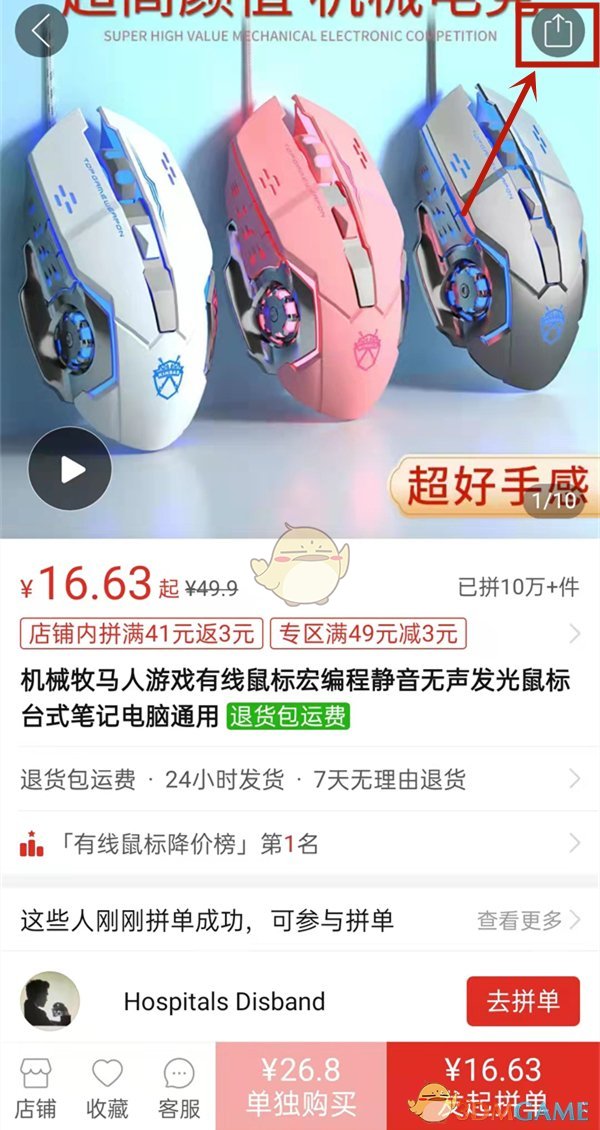View the return shipping guarantee details
Image resolution: width=600 pixels, height=1130 pixels.
point(300,780)
